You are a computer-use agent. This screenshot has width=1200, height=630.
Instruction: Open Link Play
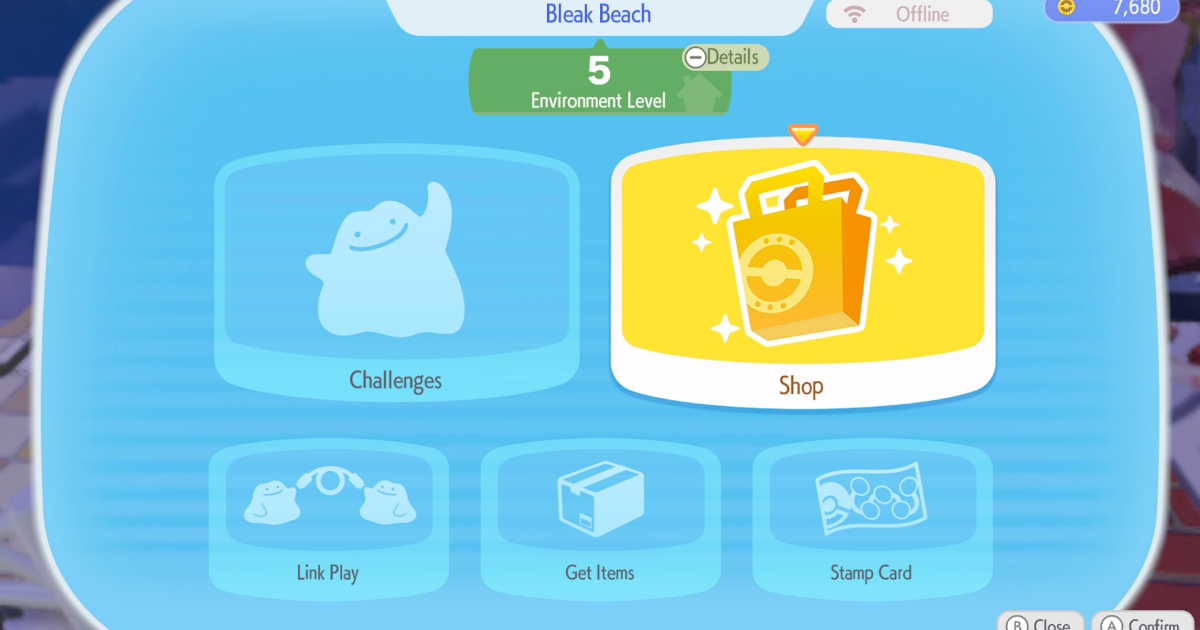[x=328, y=517]
